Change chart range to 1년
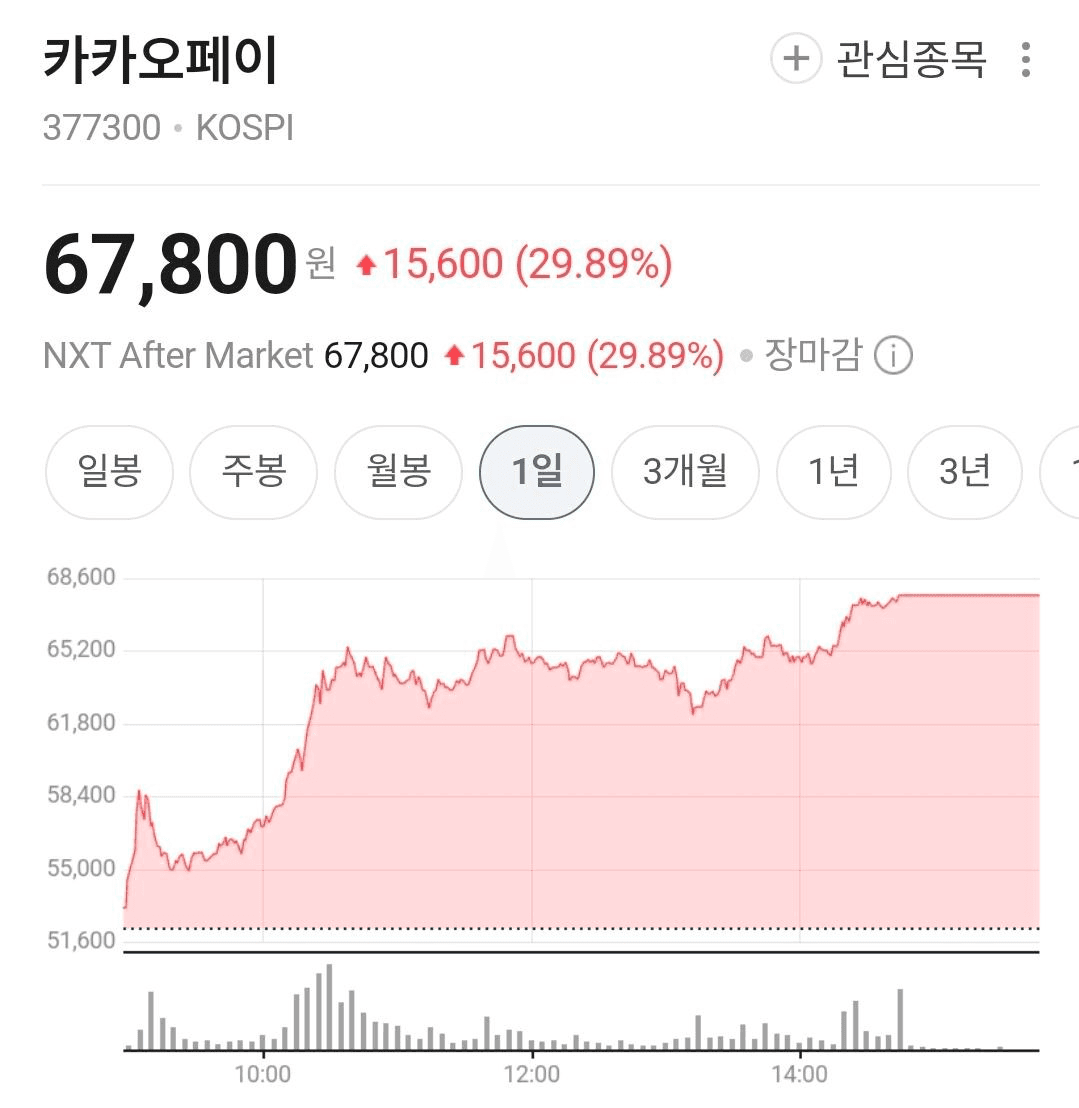Image resolution: width=1079 pixels, height=1108 pixels. tap(833, 472)
